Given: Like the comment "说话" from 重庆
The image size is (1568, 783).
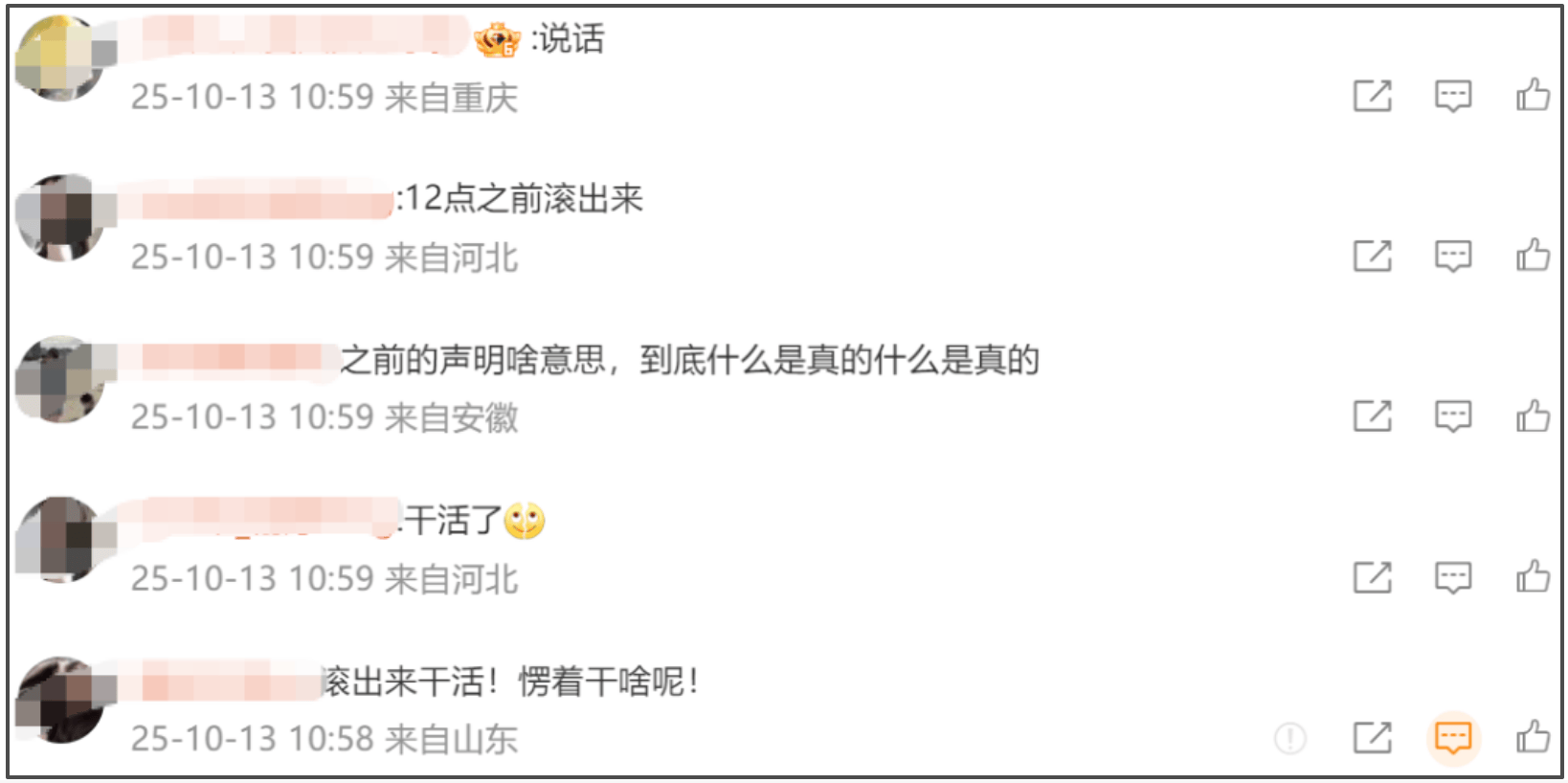Looking at the screenshot, I should pos(1533,96).
